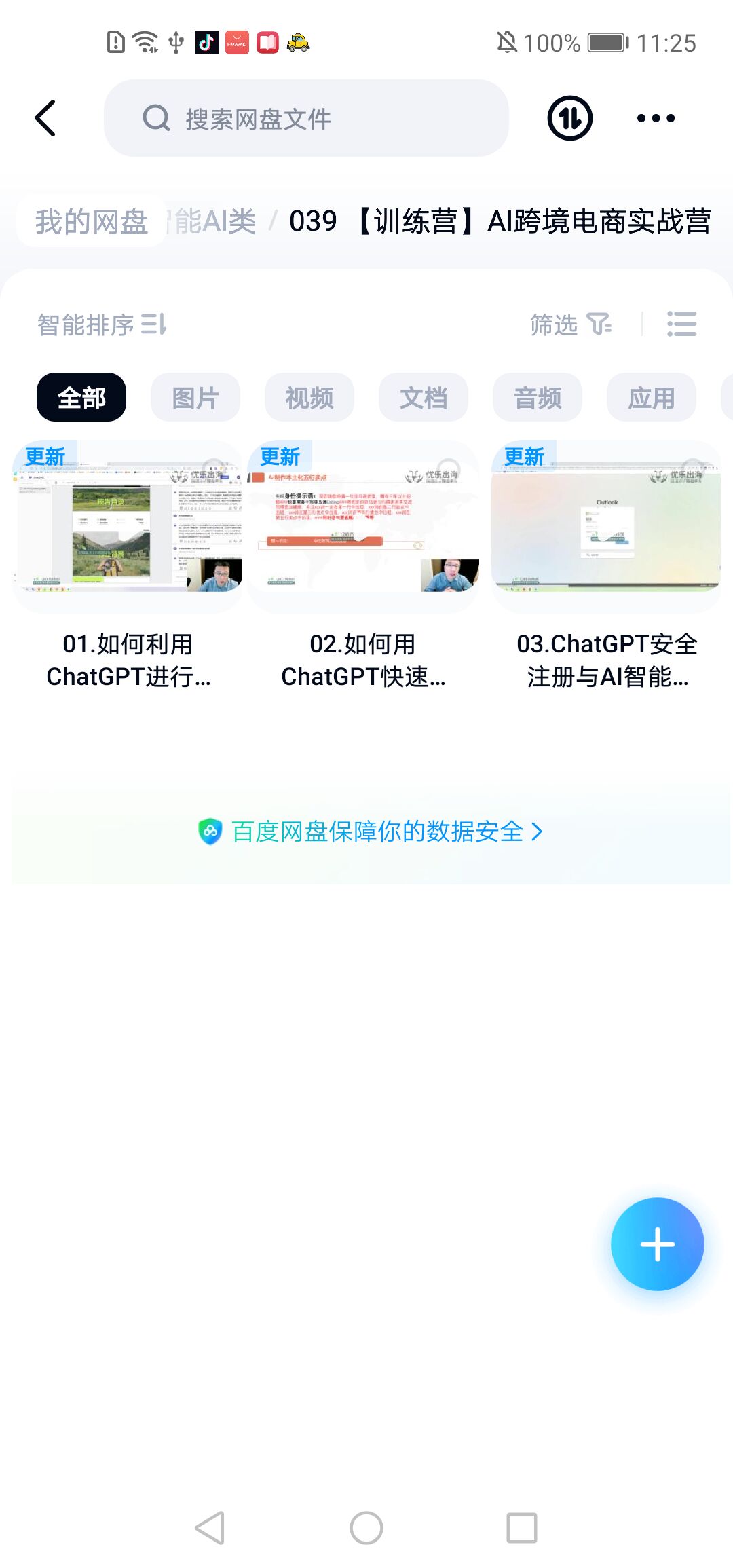Show only 视频 files
Image resolution: width=733 pixels, height=1568 pixels.
(x=309, y=397)
